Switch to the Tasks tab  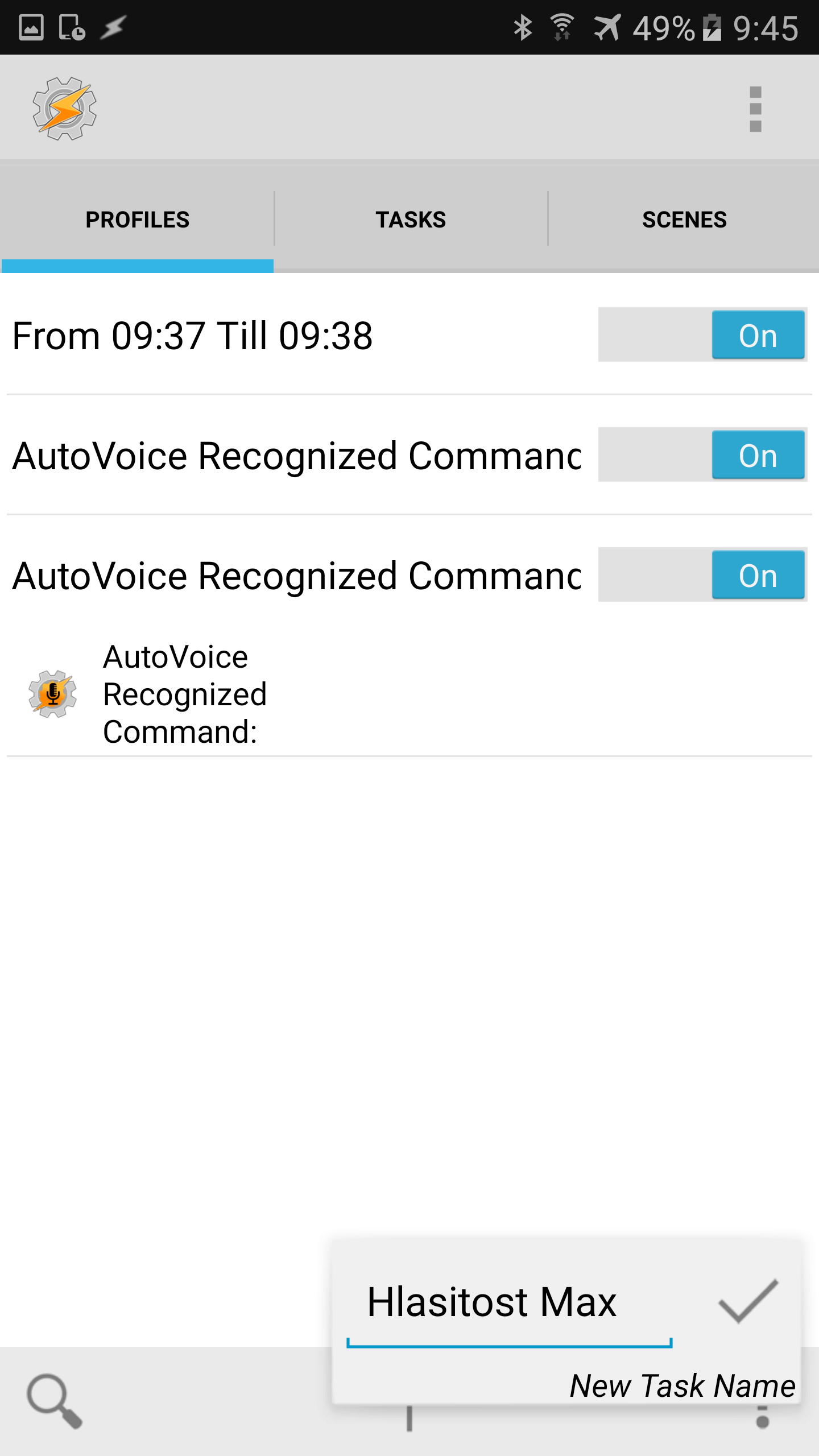point(411,220)
